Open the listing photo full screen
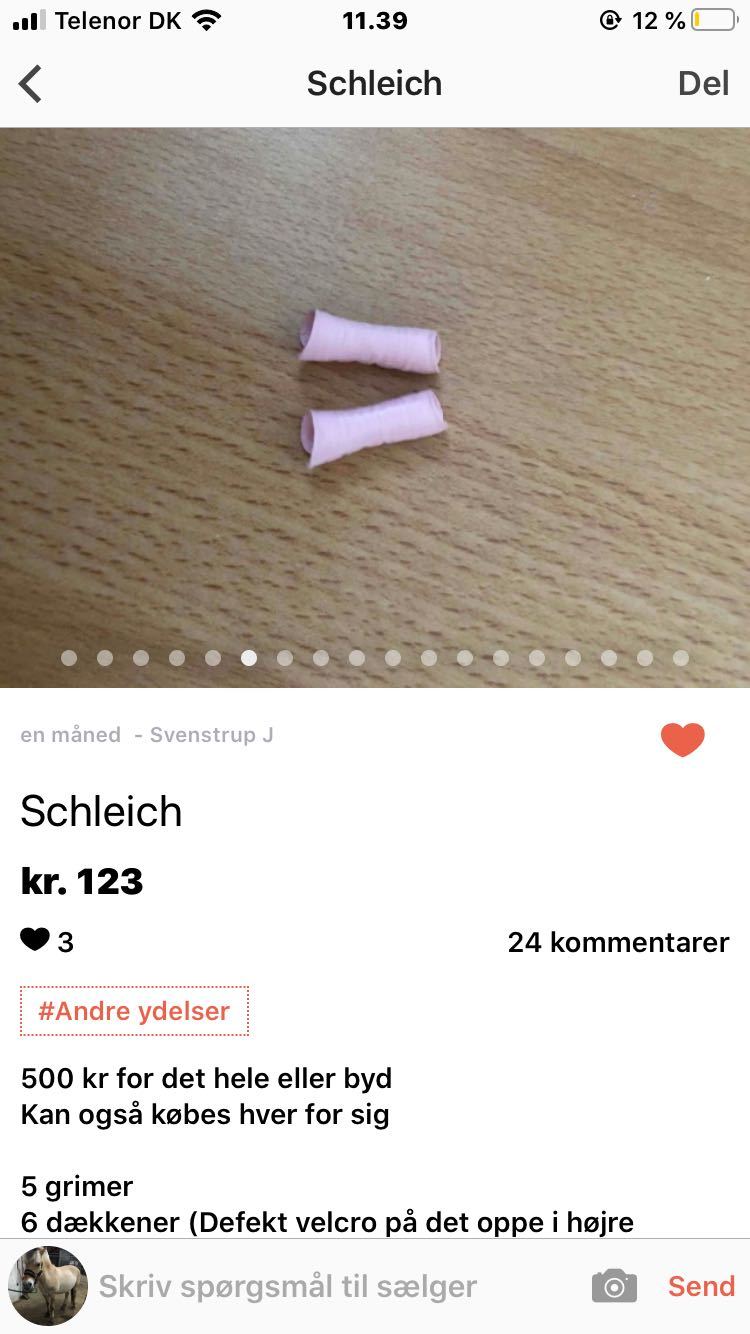The height and width of the screenshot is (1334, 750). (375, 400)
